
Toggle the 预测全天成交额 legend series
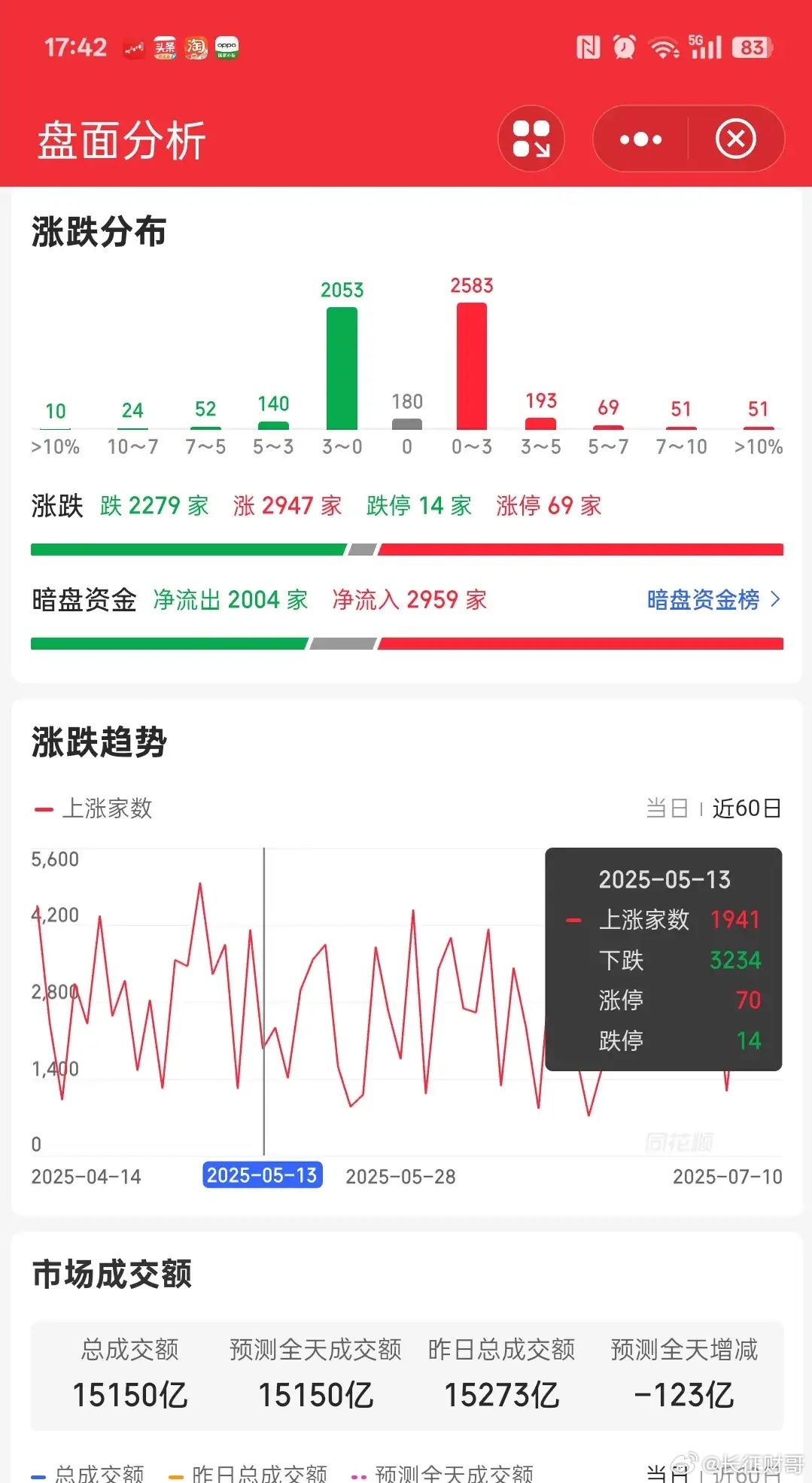pos(442,1472)
